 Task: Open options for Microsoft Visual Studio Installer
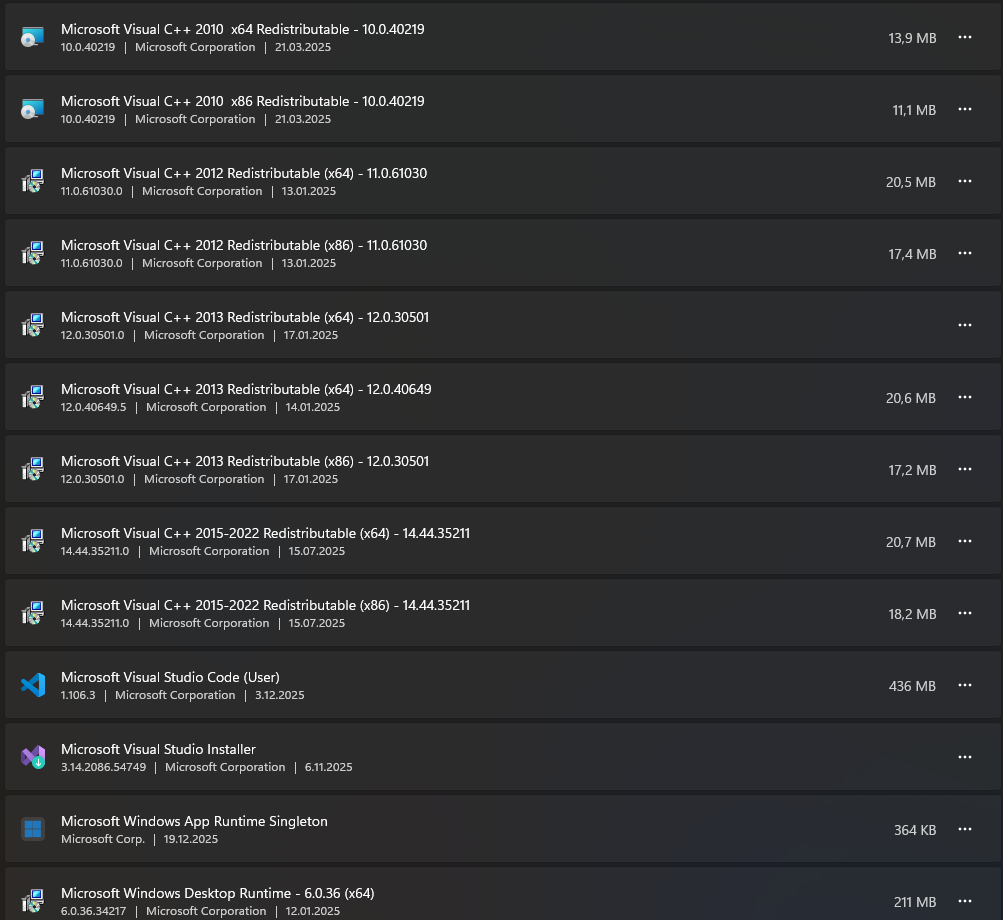coord(965,757)
